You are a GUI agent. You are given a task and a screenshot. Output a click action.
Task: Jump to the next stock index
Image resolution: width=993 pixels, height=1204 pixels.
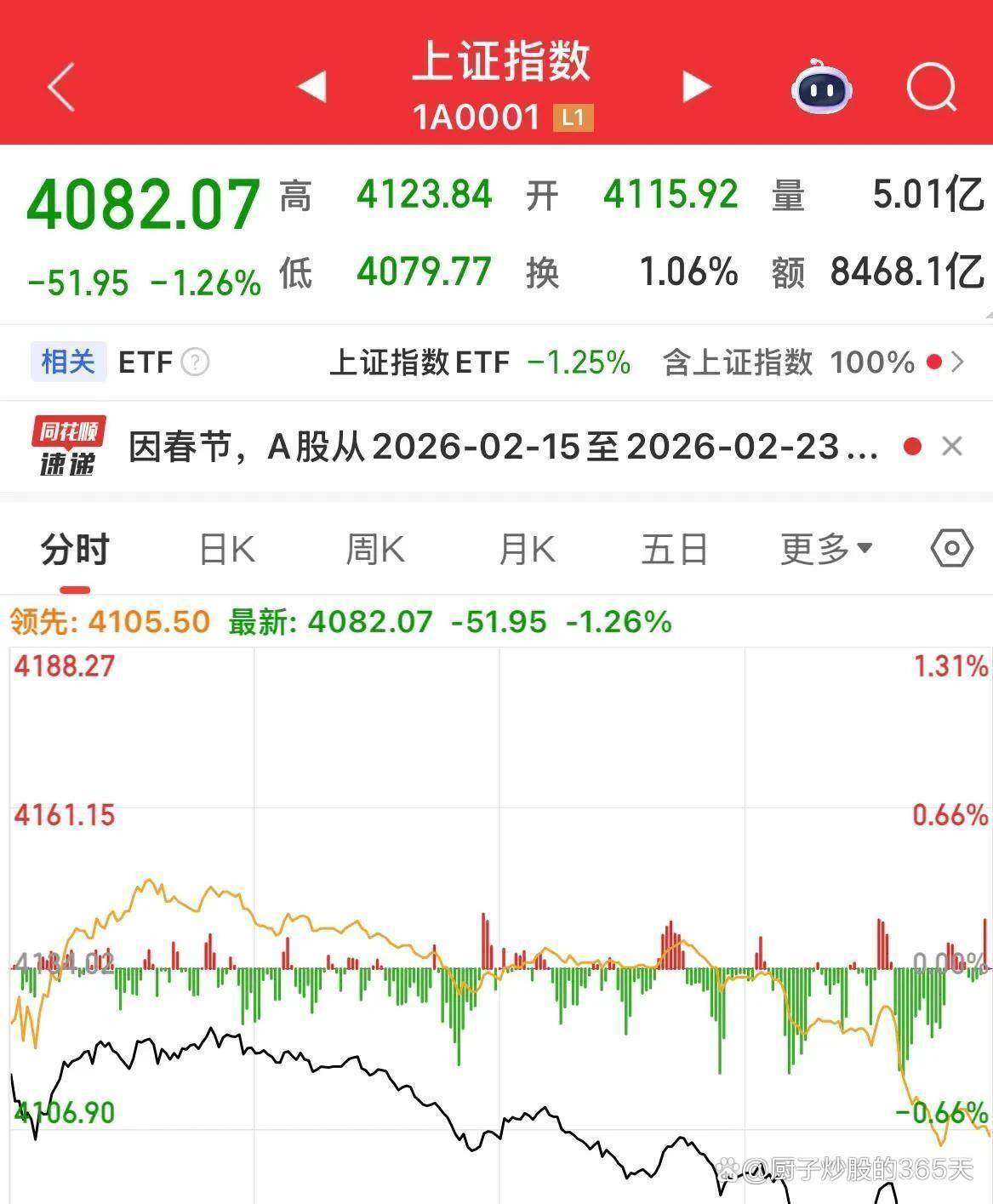(696, 86)
